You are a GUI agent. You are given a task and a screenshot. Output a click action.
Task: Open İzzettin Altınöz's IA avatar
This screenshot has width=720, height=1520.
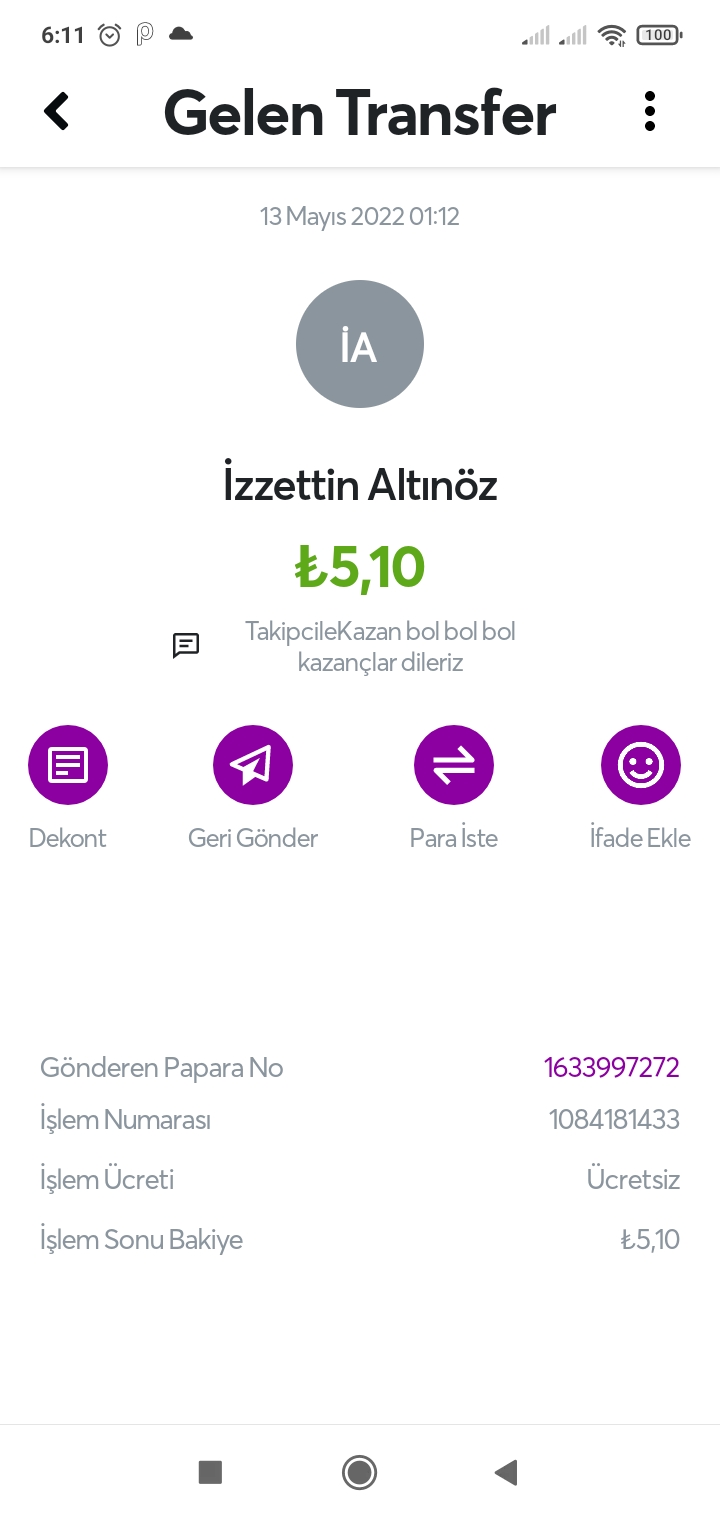pos(360,344)
